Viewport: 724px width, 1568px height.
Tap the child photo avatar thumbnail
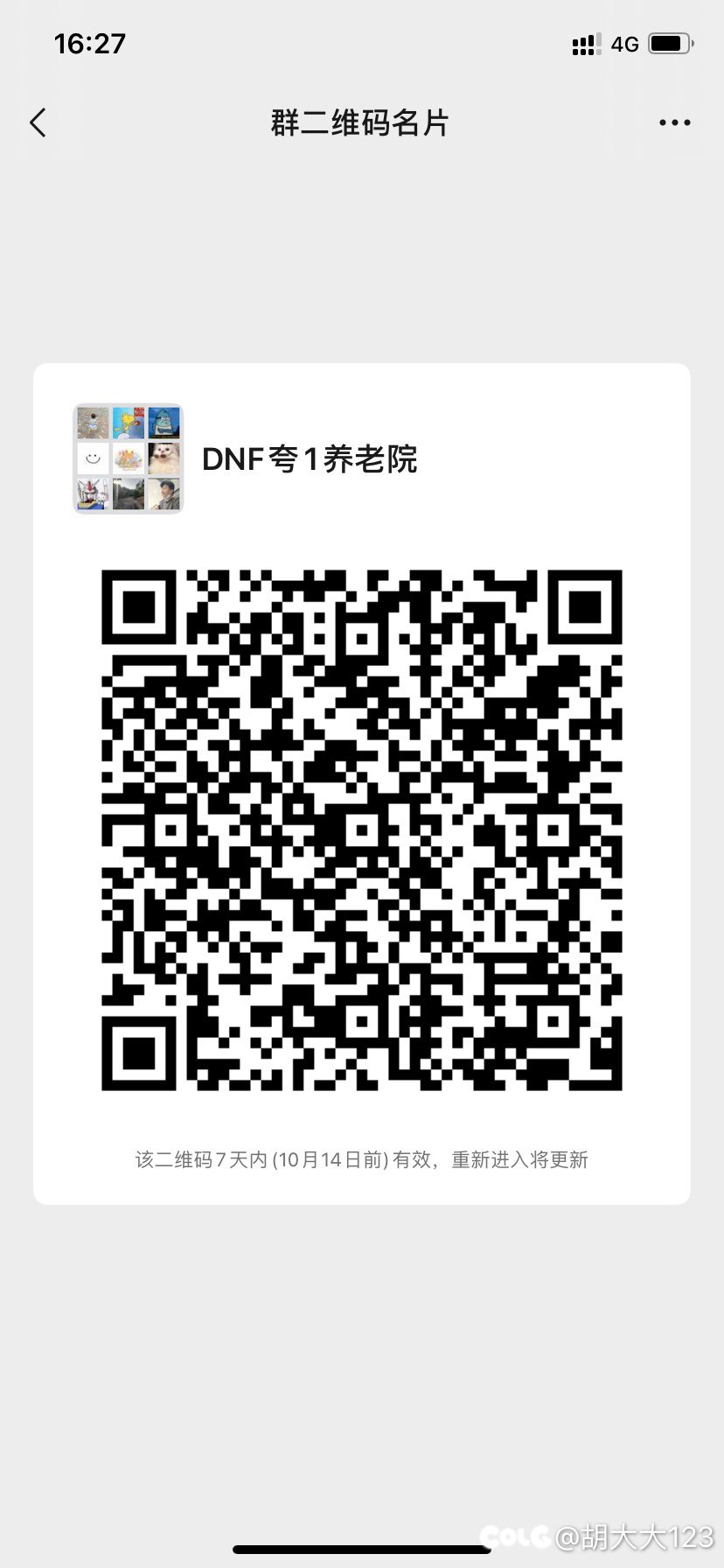[93, 423]
